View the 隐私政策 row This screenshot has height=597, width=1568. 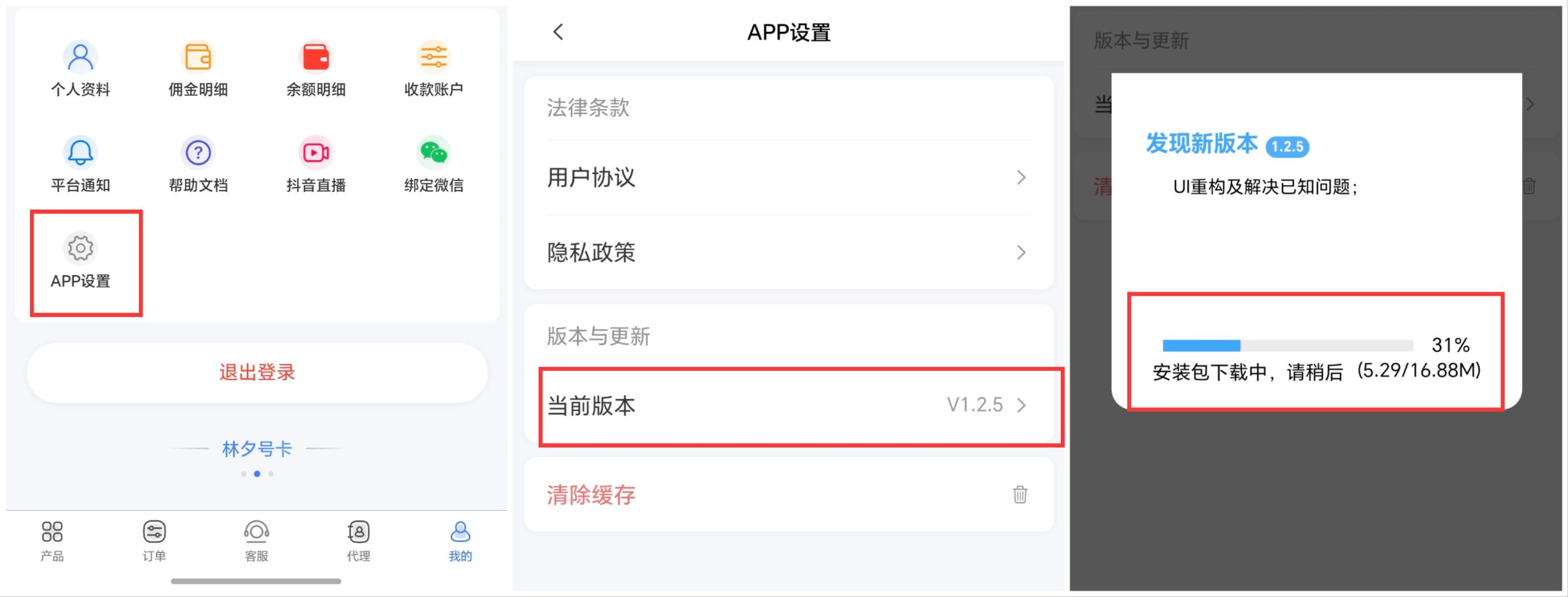click(789, 253)
